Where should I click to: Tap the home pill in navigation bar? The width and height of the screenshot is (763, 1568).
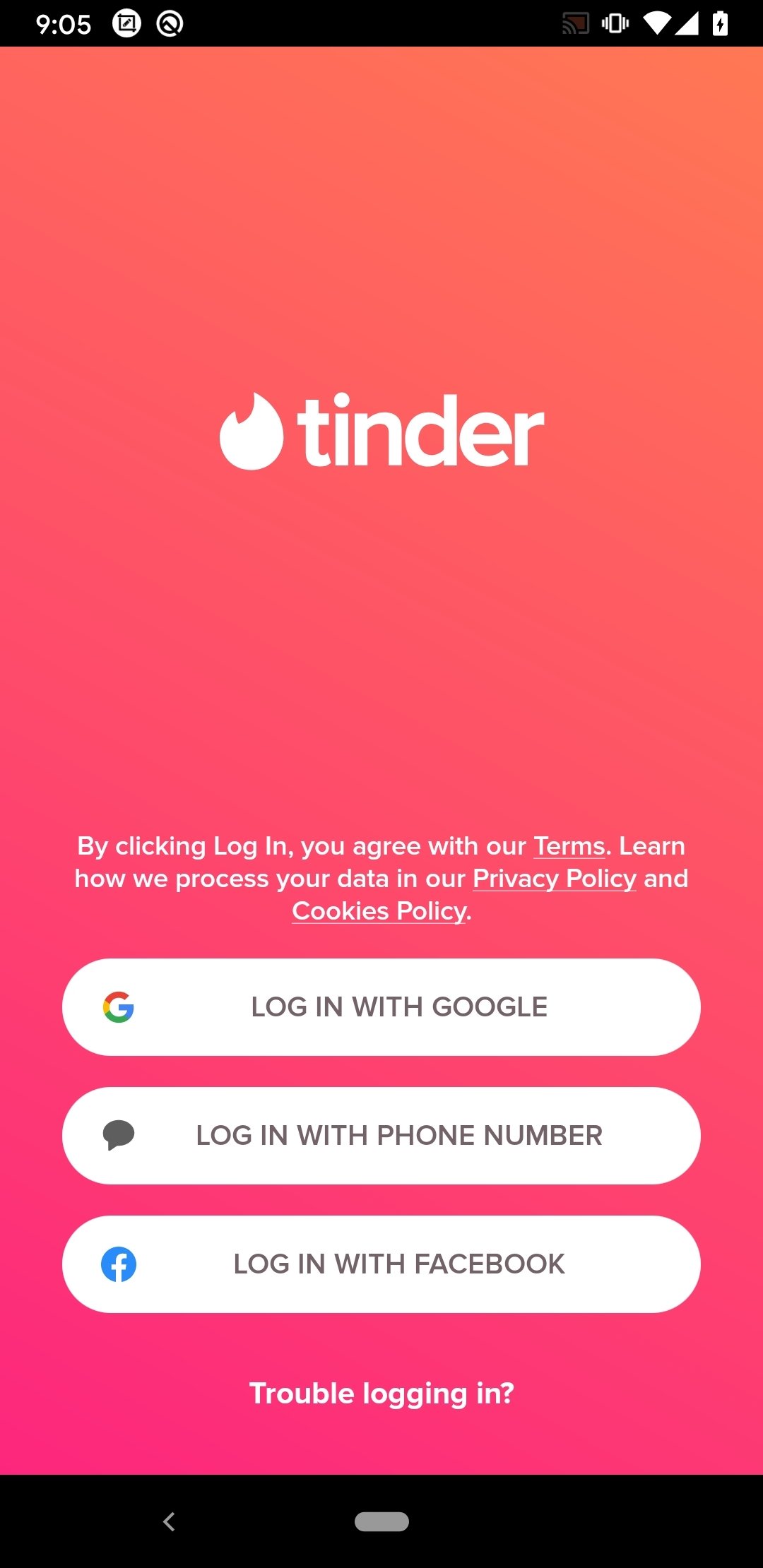381,1521
